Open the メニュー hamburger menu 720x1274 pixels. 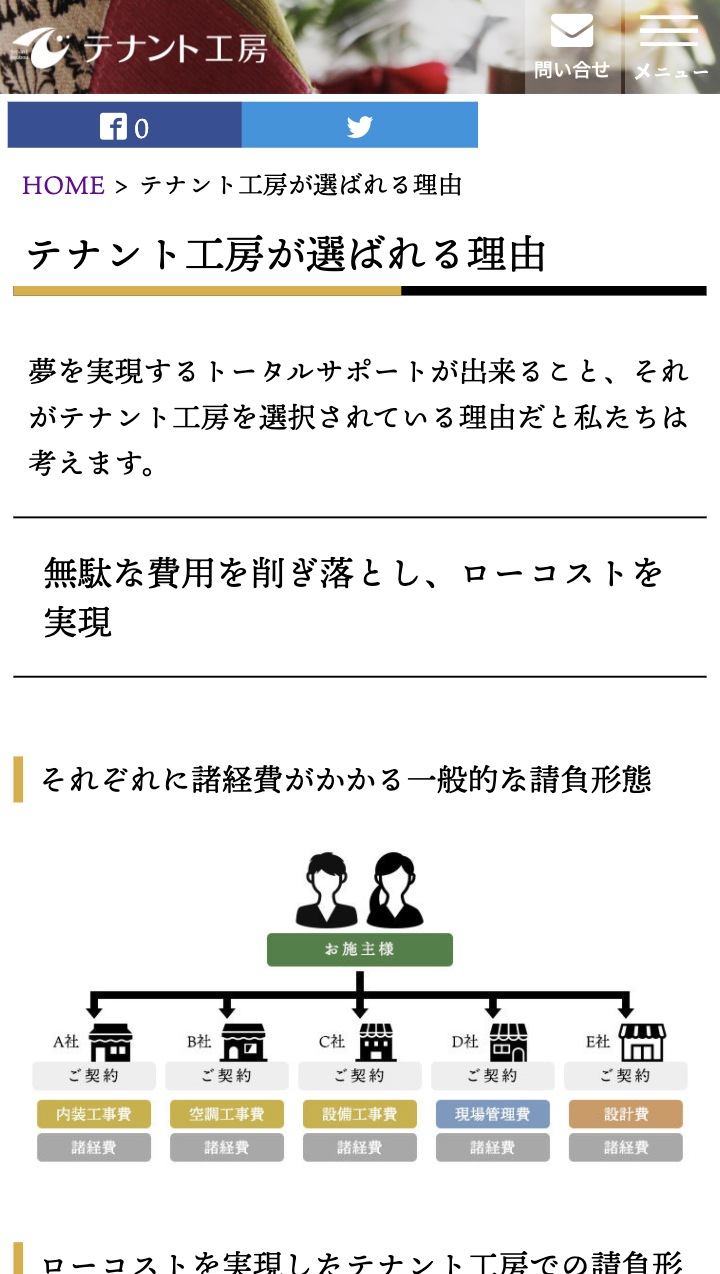[671, 46]
